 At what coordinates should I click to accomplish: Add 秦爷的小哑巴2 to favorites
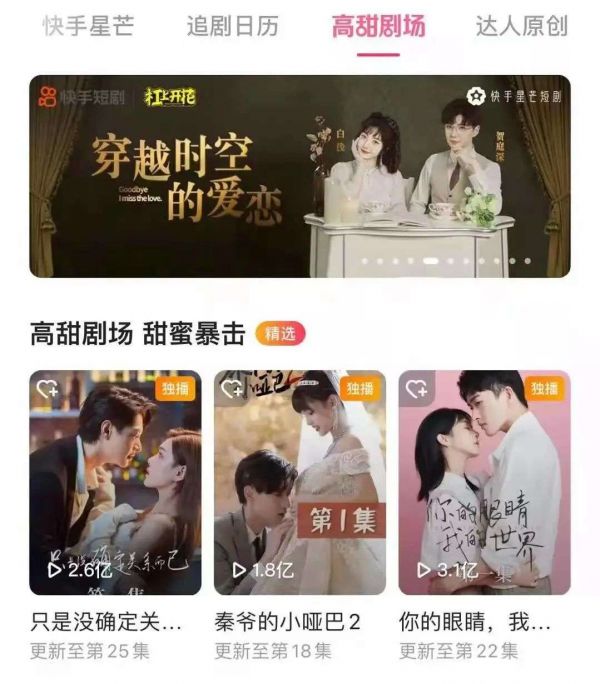(232, 389)
